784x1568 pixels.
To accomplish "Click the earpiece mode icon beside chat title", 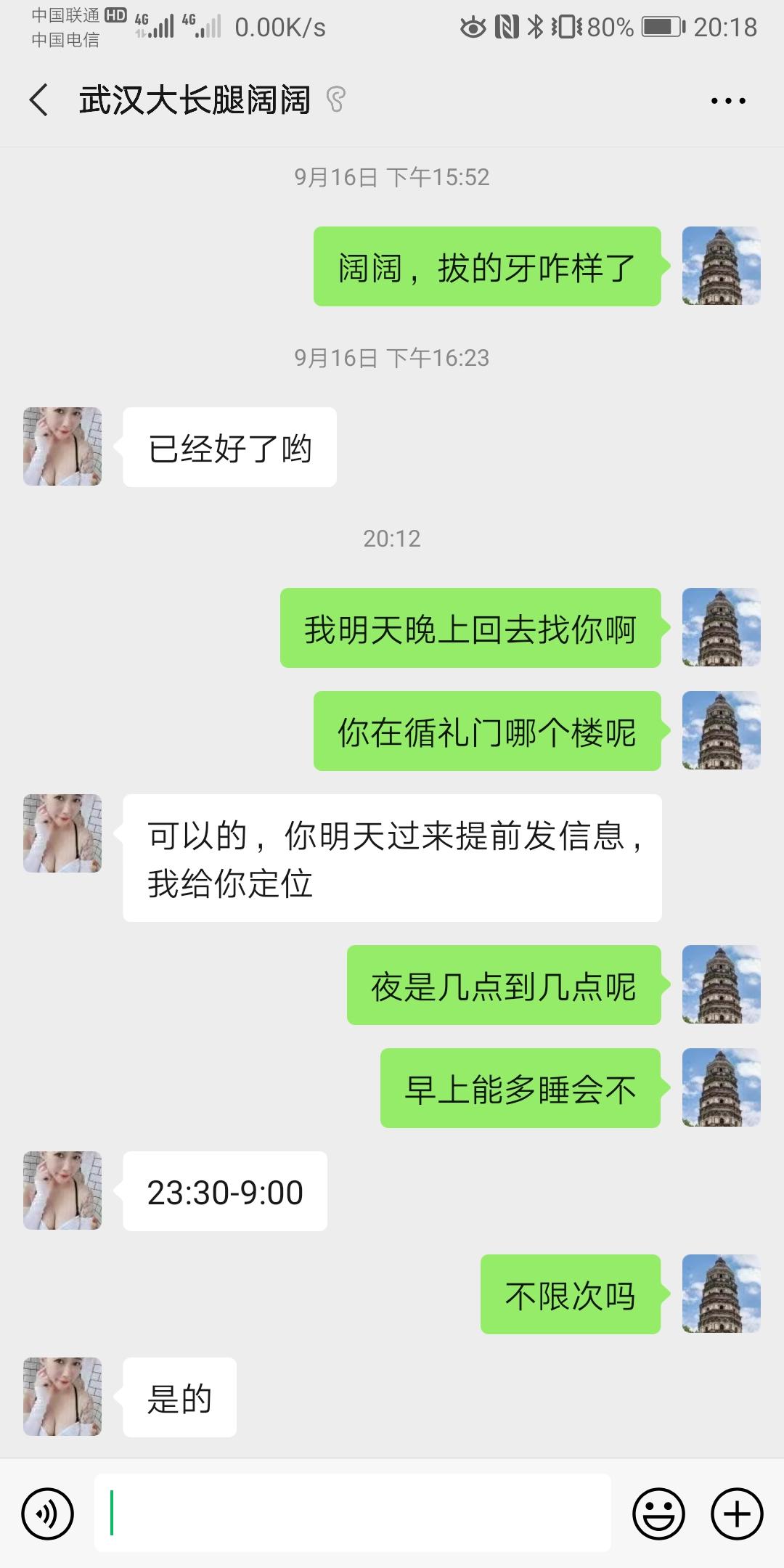I will 337,101.
